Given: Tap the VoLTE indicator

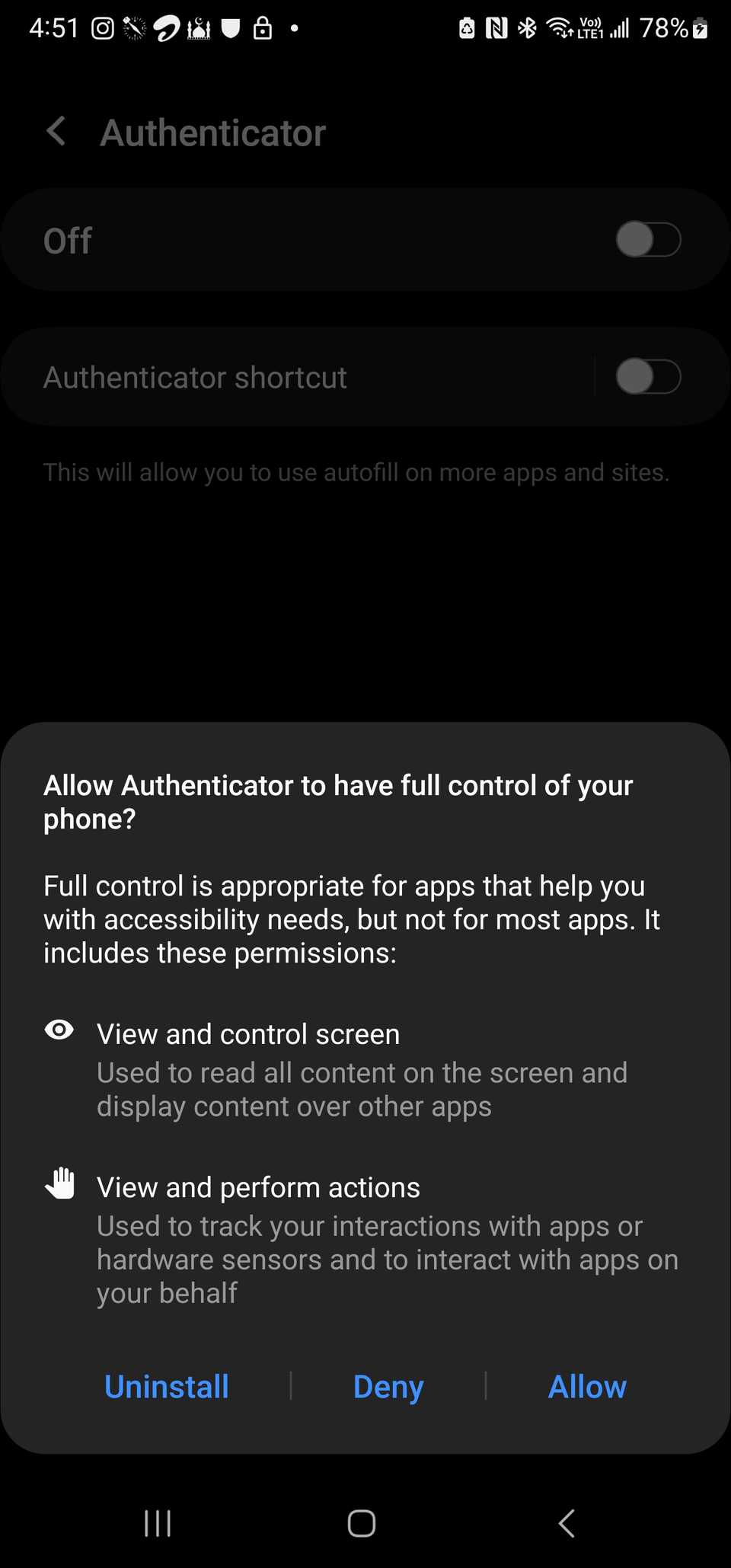Looking at the screenshot, I should click(x=592, y=27).
